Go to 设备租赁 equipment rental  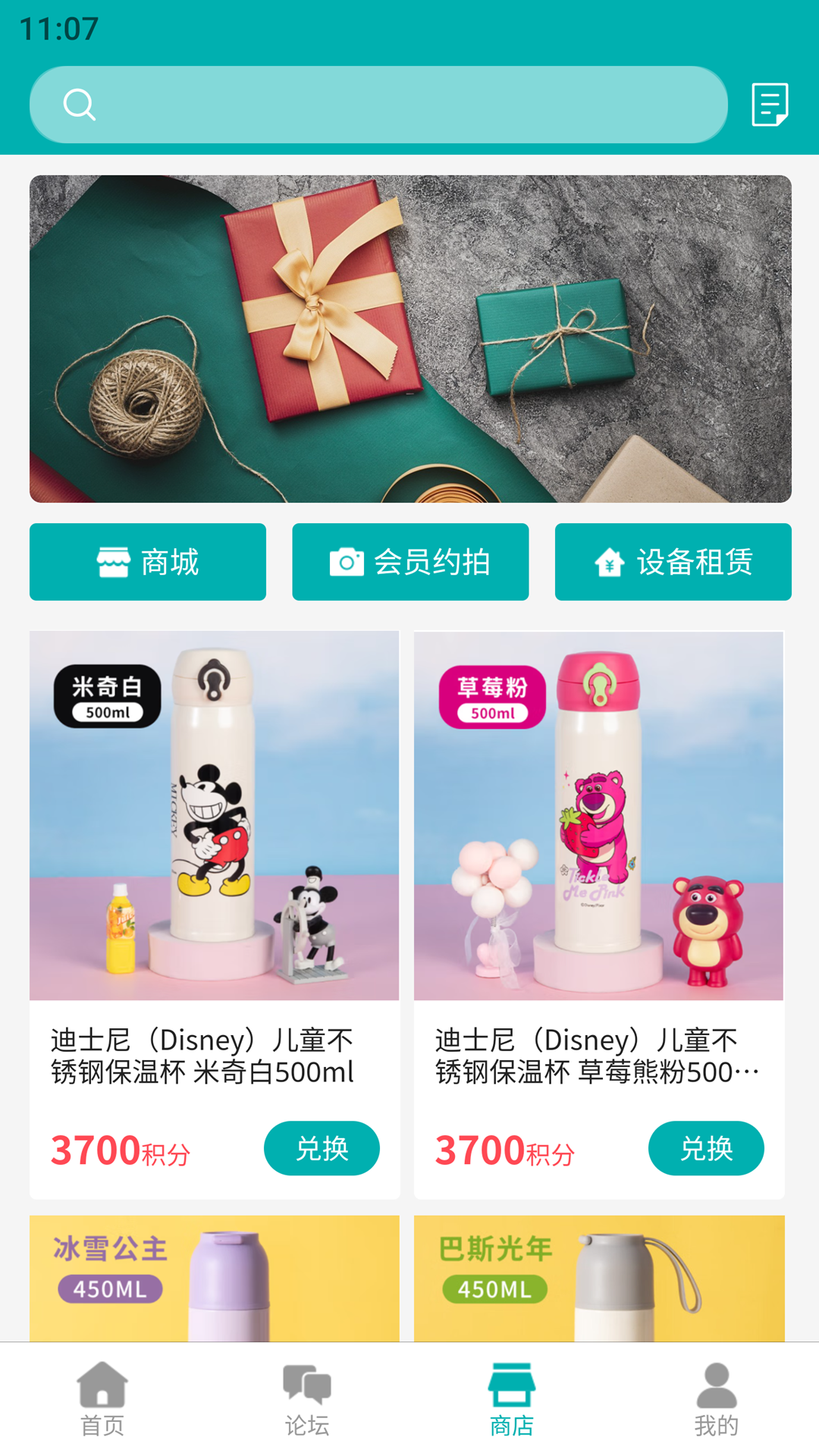pos(673,562)
